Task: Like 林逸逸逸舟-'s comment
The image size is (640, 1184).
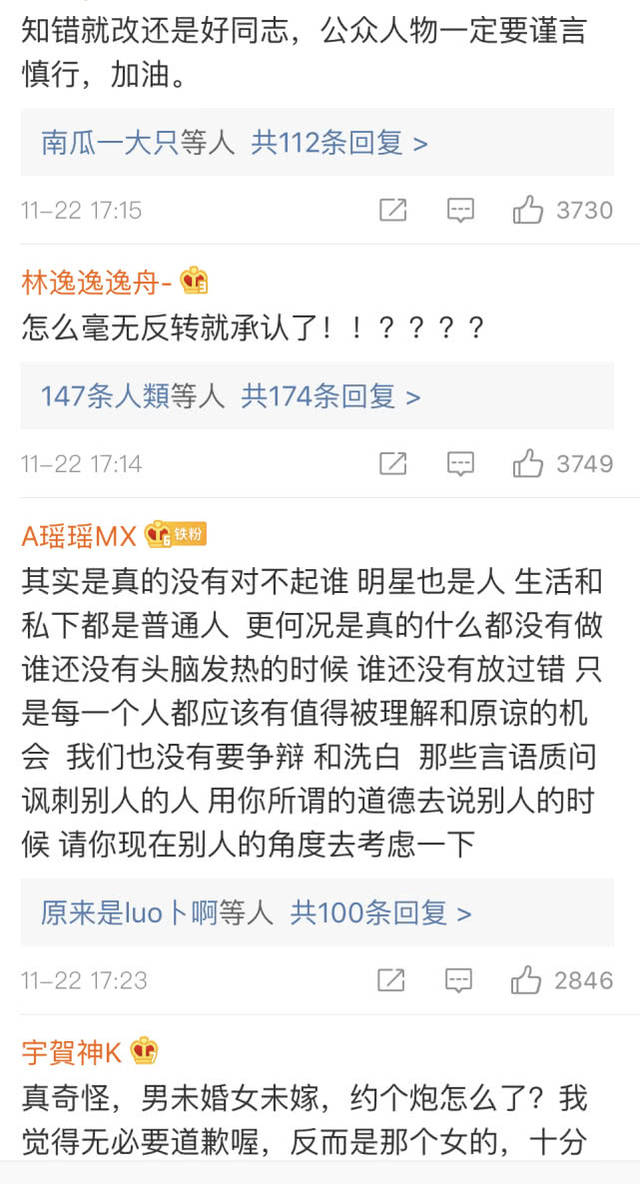Action: pos(527,464)
